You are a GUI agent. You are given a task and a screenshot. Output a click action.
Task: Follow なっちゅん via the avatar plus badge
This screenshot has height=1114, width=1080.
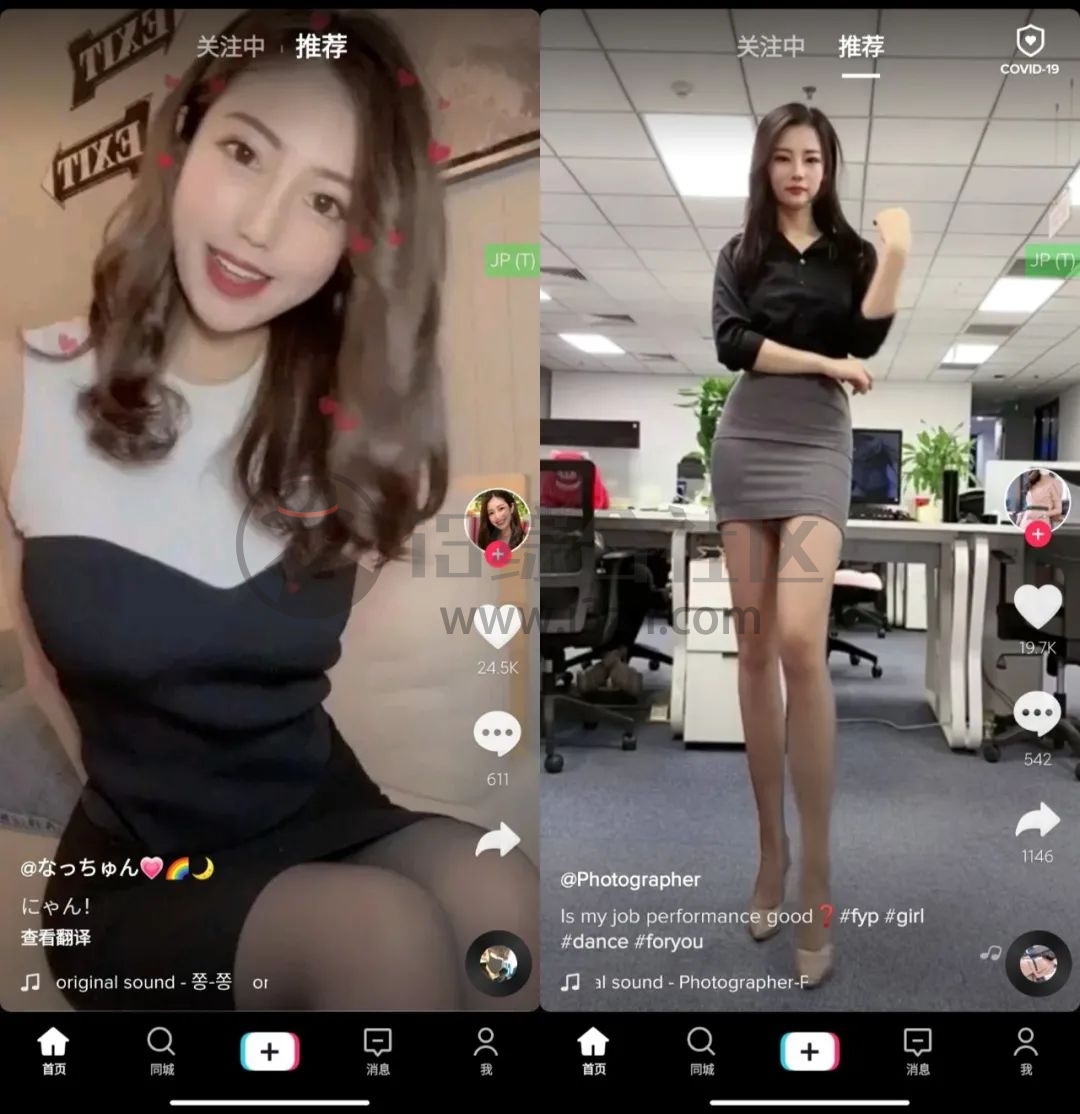[x=497, y=555]
